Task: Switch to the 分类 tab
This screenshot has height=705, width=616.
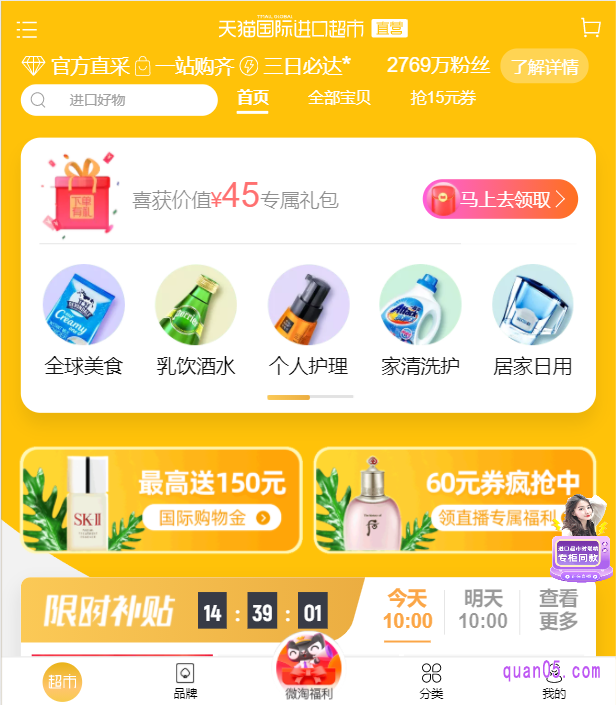Action: (431, 681)
